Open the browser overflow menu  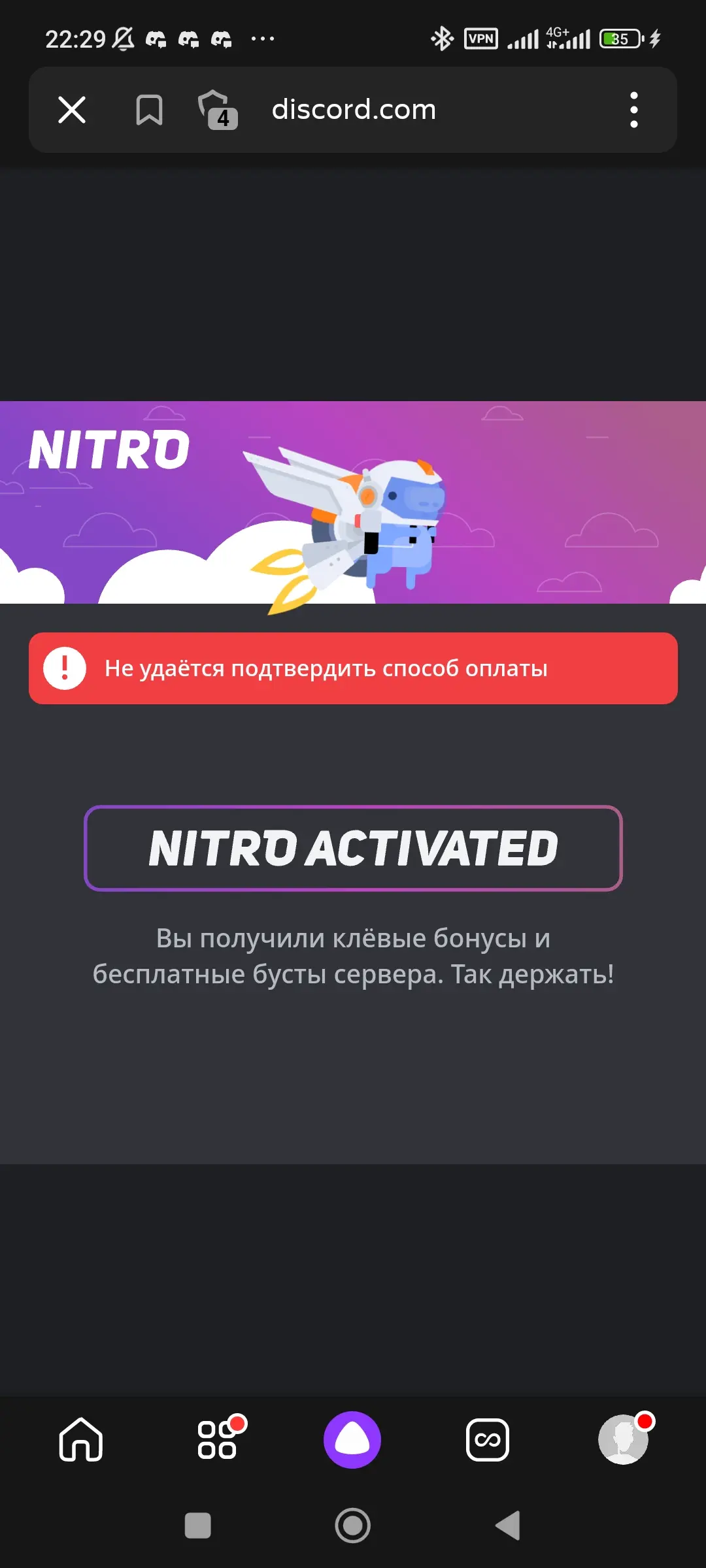point(633,110)
